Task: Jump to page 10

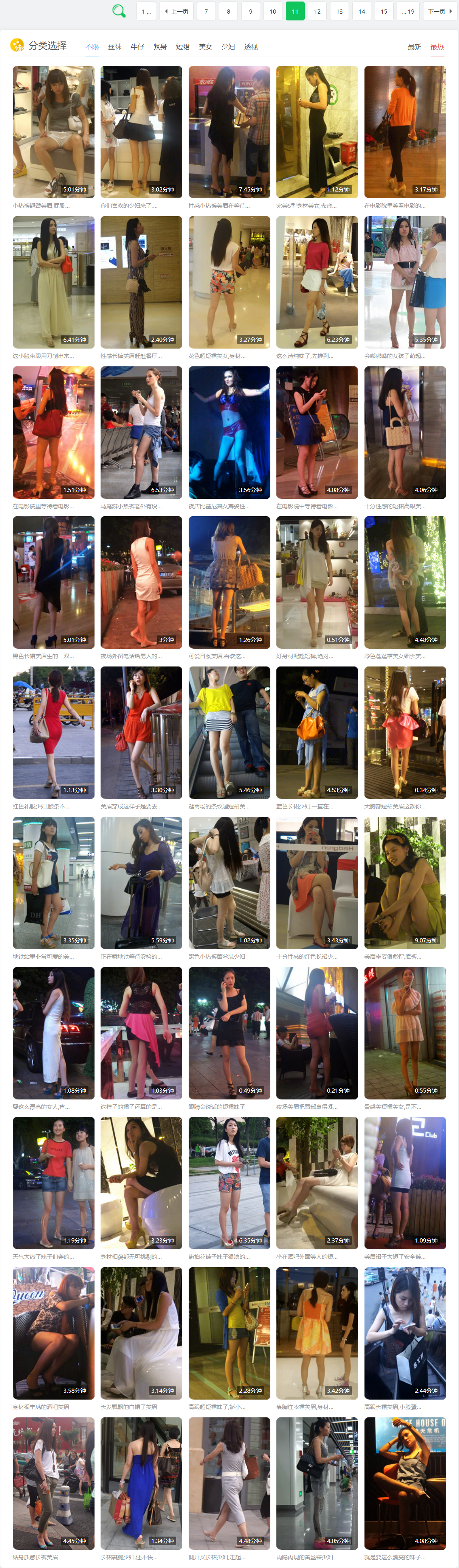Action: tap(273, 11)
